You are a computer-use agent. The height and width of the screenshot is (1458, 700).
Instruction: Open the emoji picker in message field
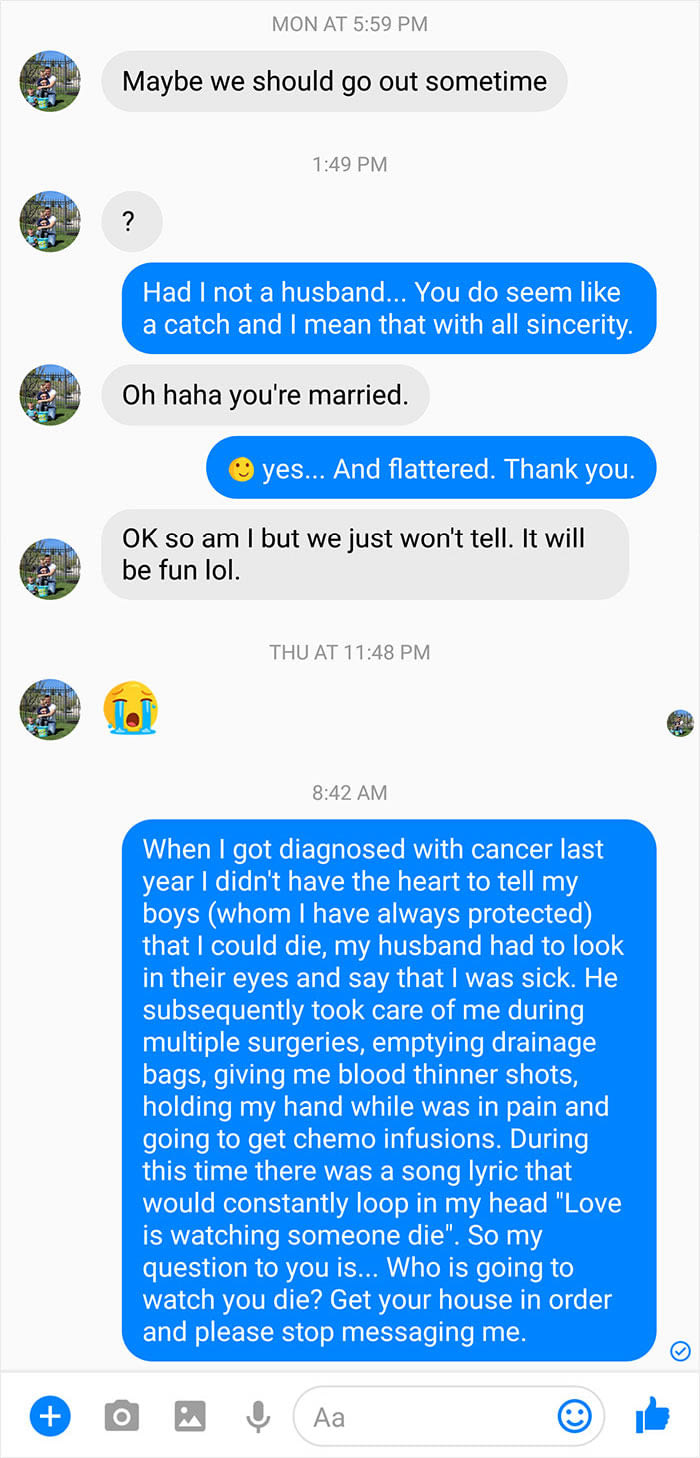[x=574, y=1416]
